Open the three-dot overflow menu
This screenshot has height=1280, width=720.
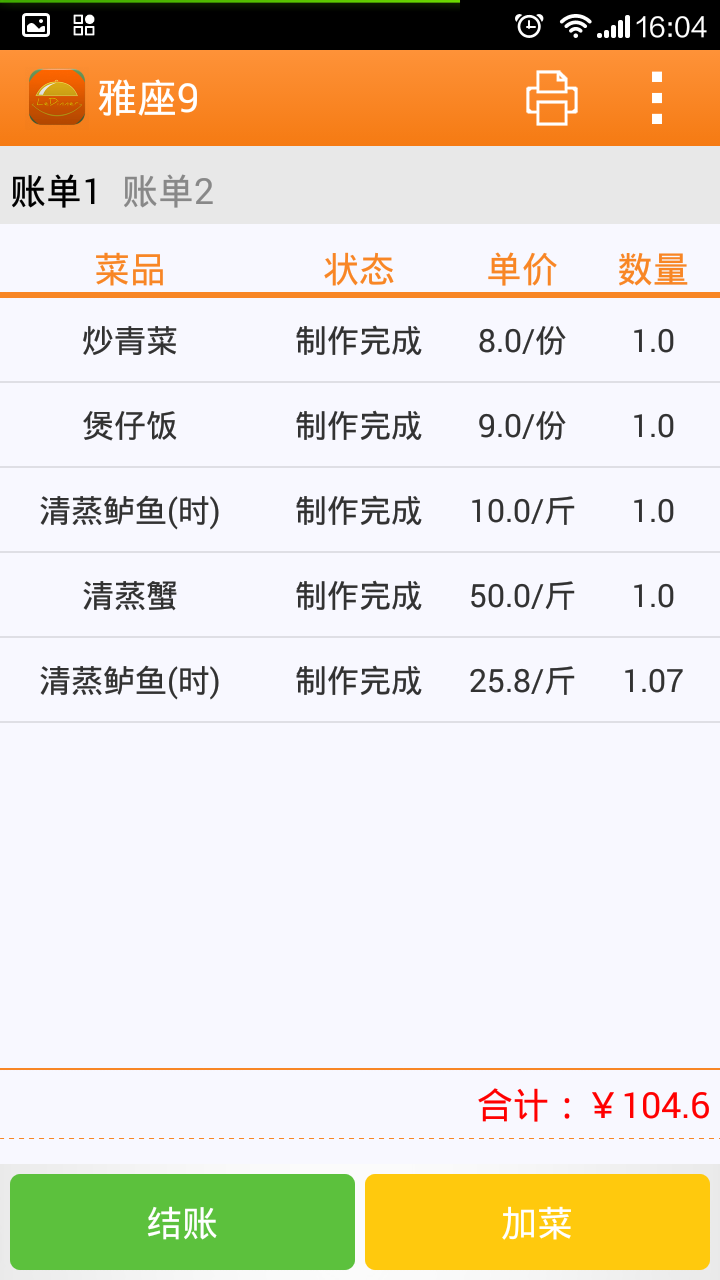coord(657,98)
